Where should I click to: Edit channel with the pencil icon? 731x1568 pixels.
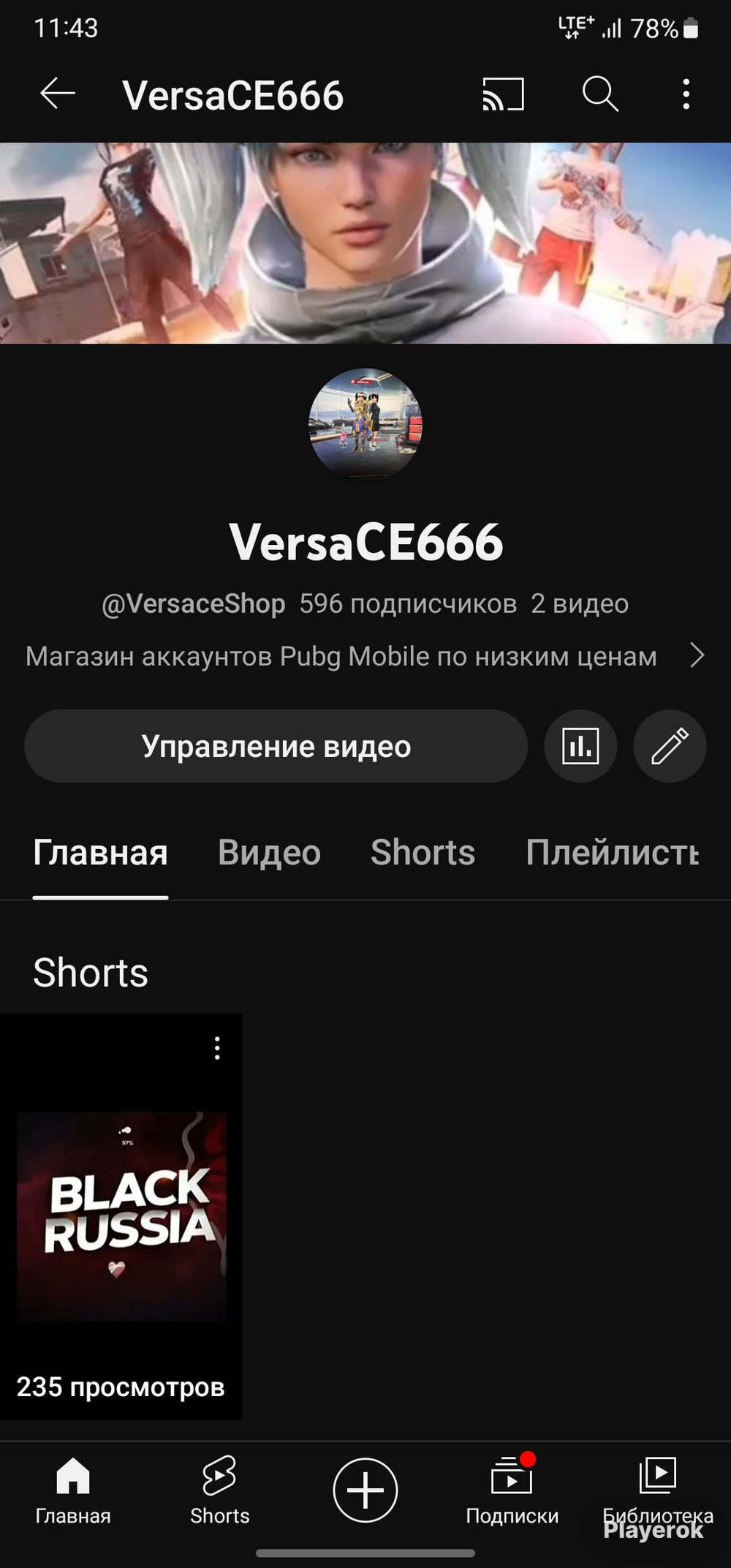[x=670, y=746]
